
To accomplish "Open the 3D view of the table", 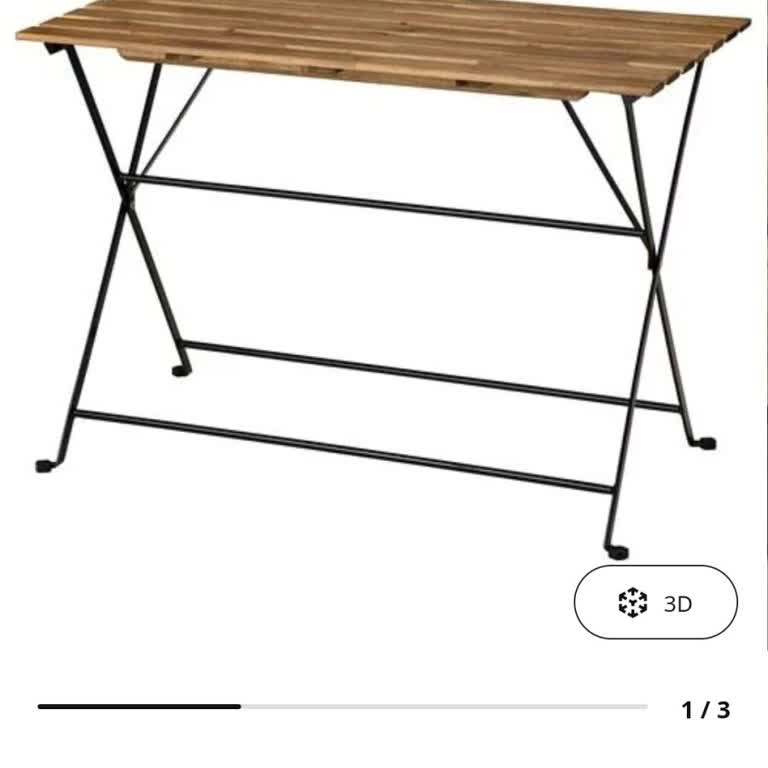I will click(655, 602).
